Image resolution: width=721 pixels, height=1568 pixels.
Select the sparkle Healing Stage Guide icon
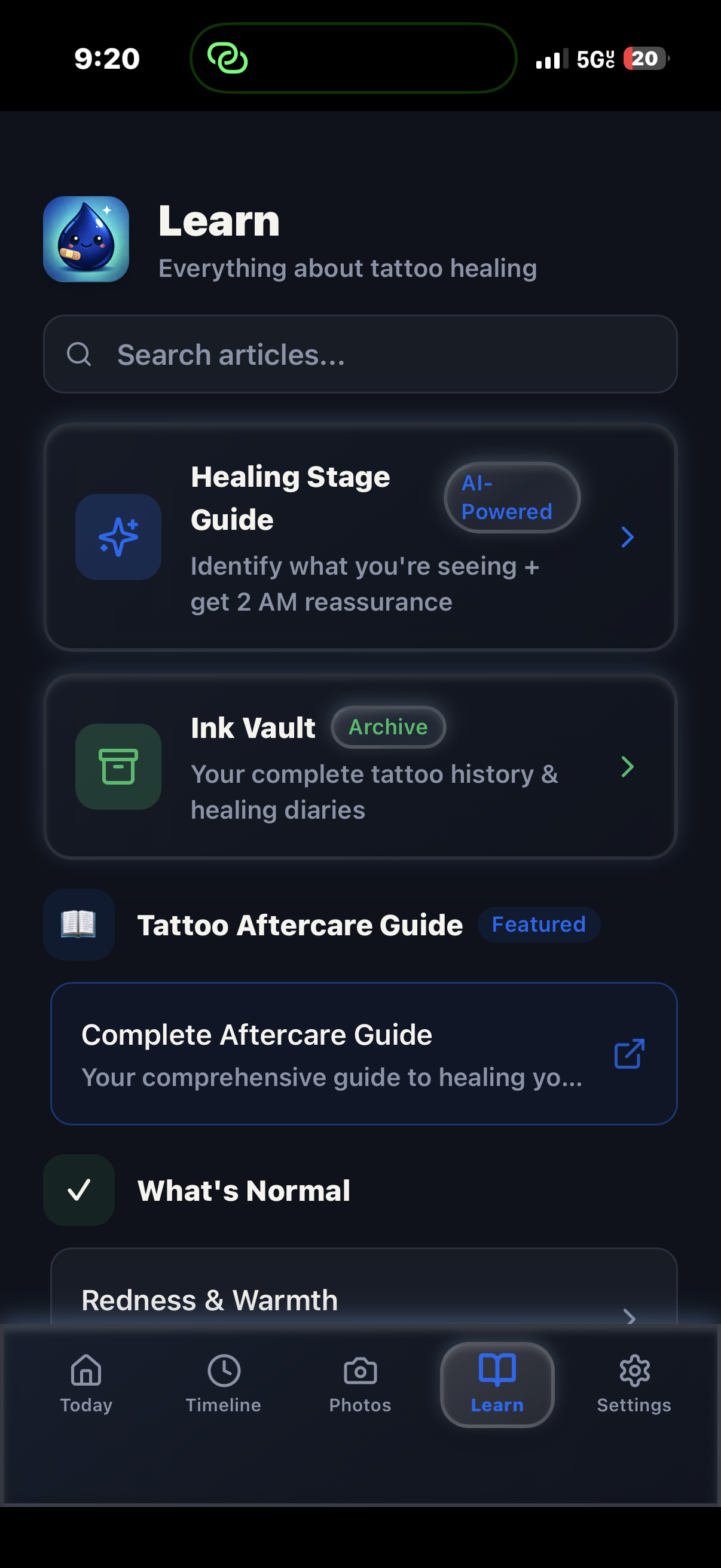click(118, 536)
